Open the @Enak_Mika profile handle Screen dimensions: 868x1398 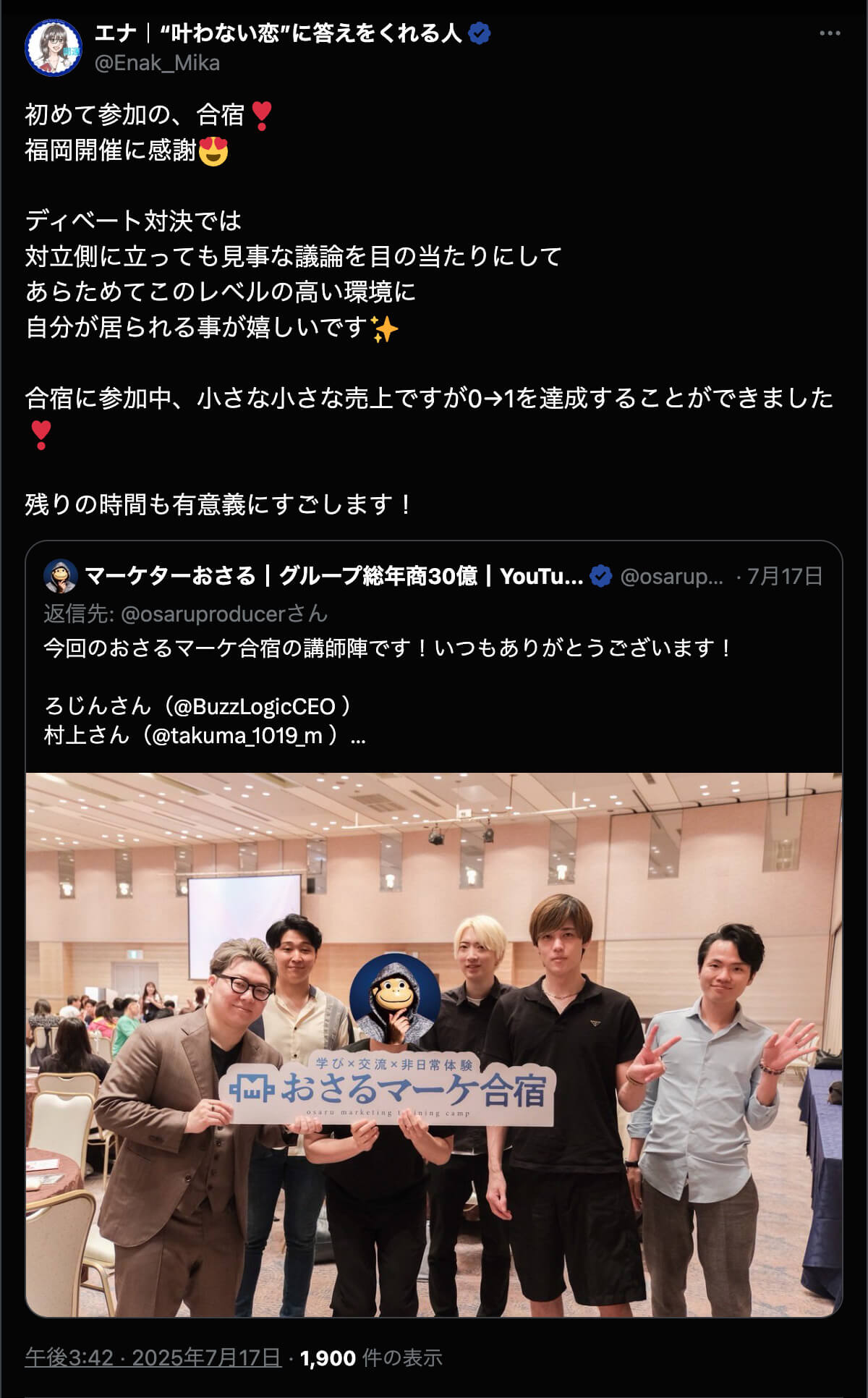point(157,64)
